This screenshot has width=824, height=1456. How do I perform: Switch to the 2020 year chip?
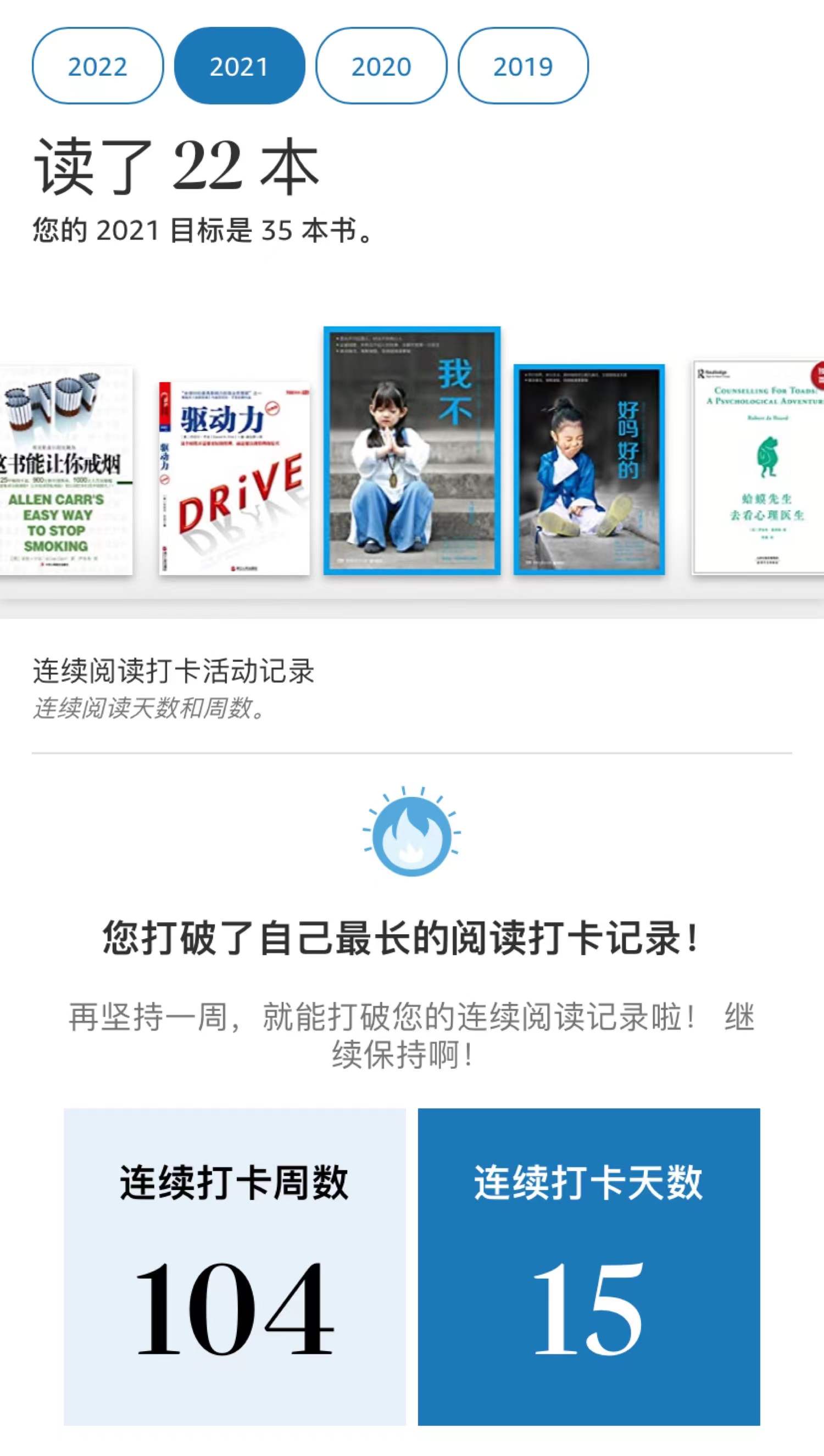[x=381, y=66]
